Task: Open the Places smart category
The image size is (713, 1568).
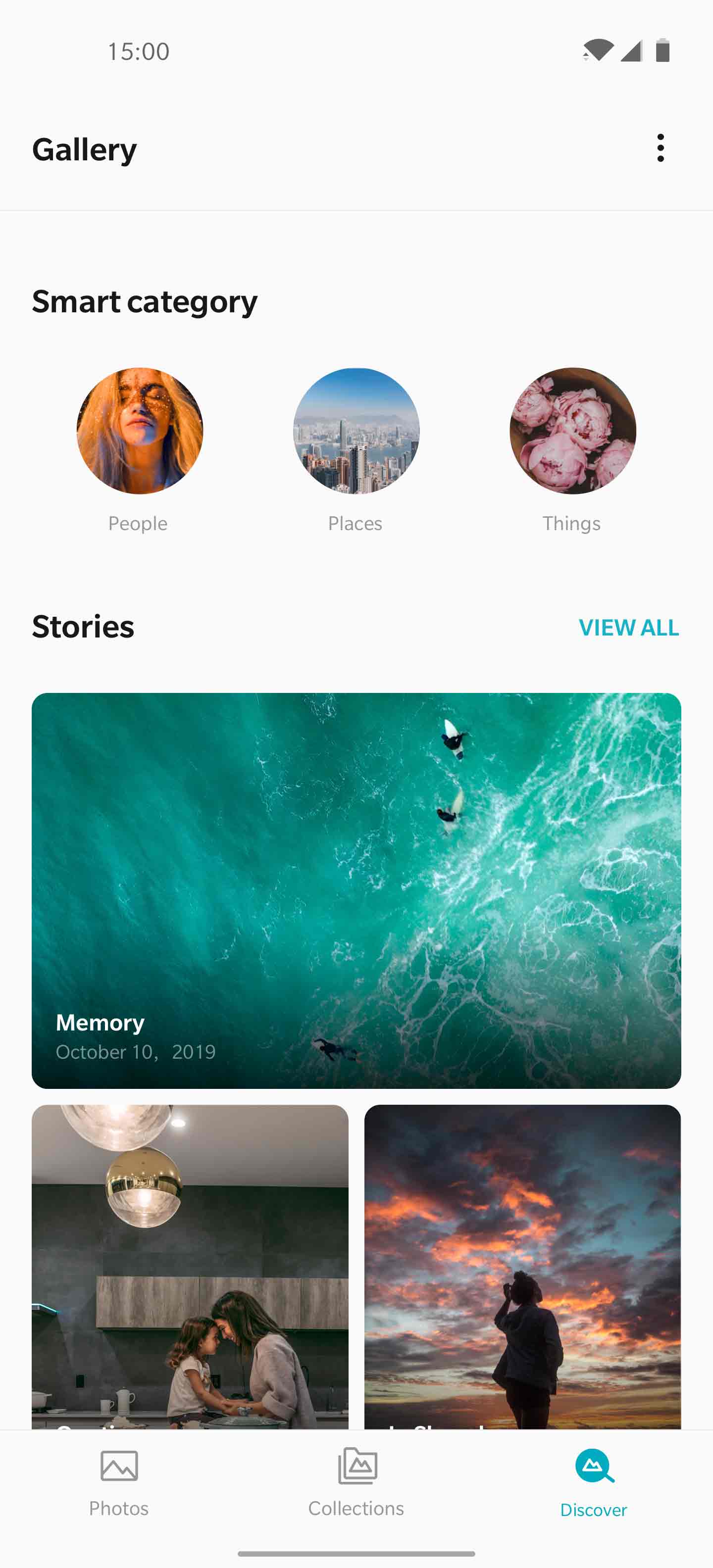Action: 356,431
